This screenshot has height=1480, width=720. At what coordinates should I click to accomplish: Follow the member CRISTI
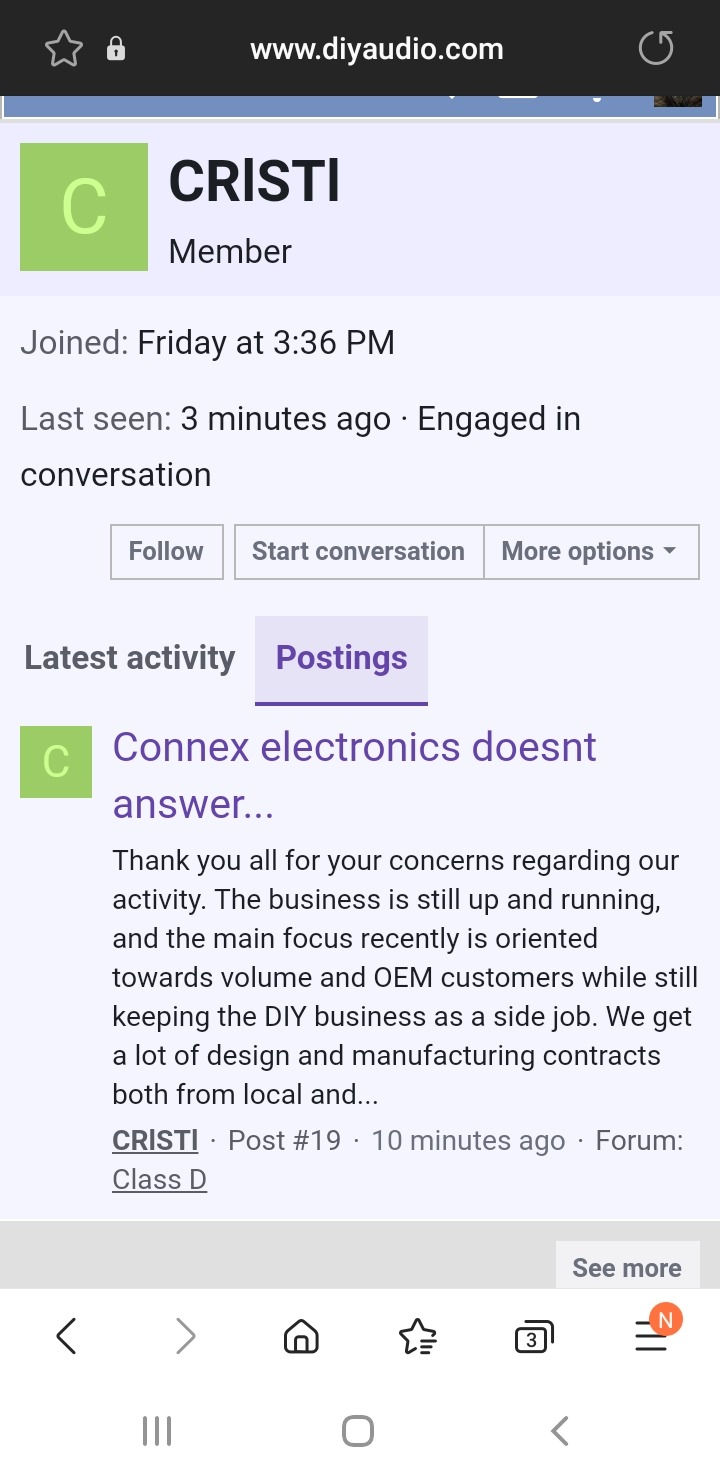coord(166,551)
